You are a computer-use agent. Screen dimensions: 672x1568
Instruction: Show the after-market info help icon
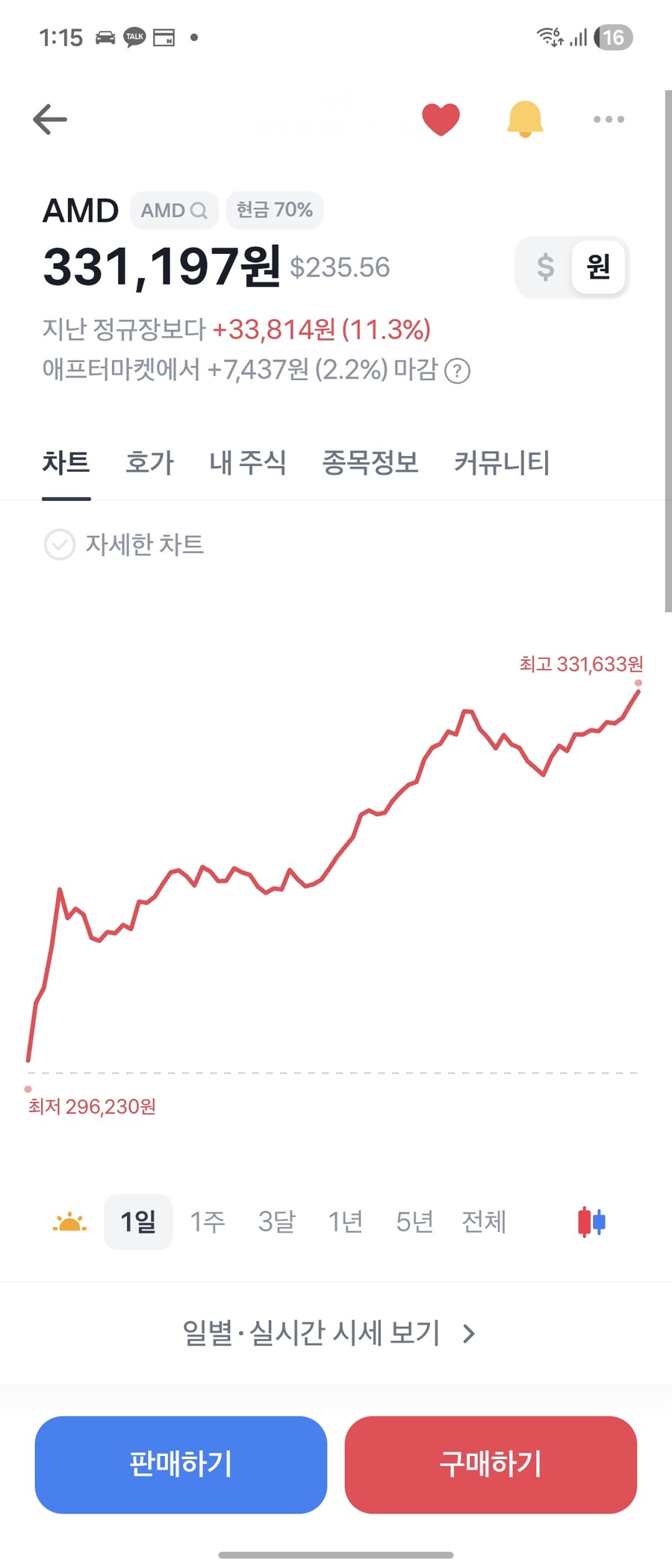[458, 371]
